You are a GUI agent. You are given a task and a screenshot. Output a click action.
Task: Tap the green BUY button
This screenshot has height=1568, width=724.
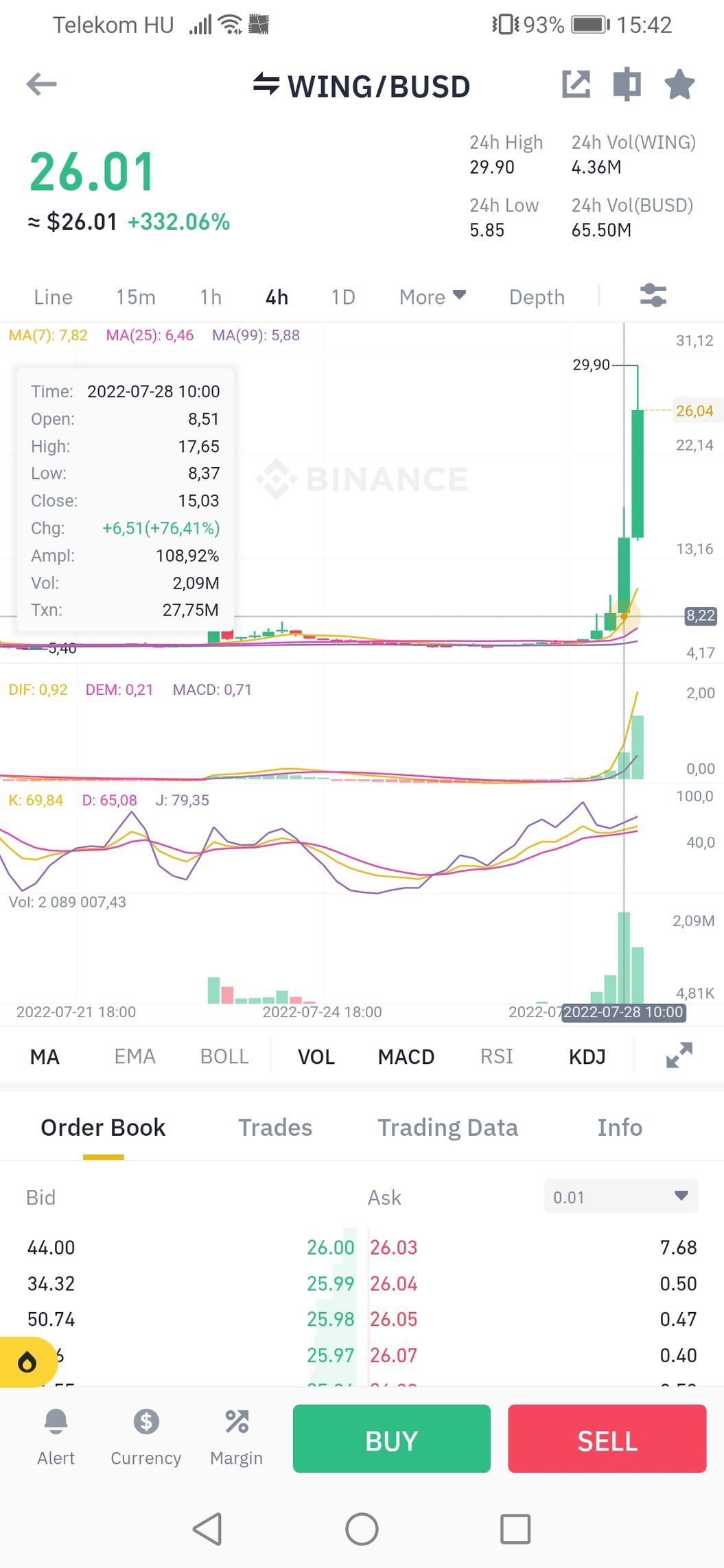[x=391, y=1439]
